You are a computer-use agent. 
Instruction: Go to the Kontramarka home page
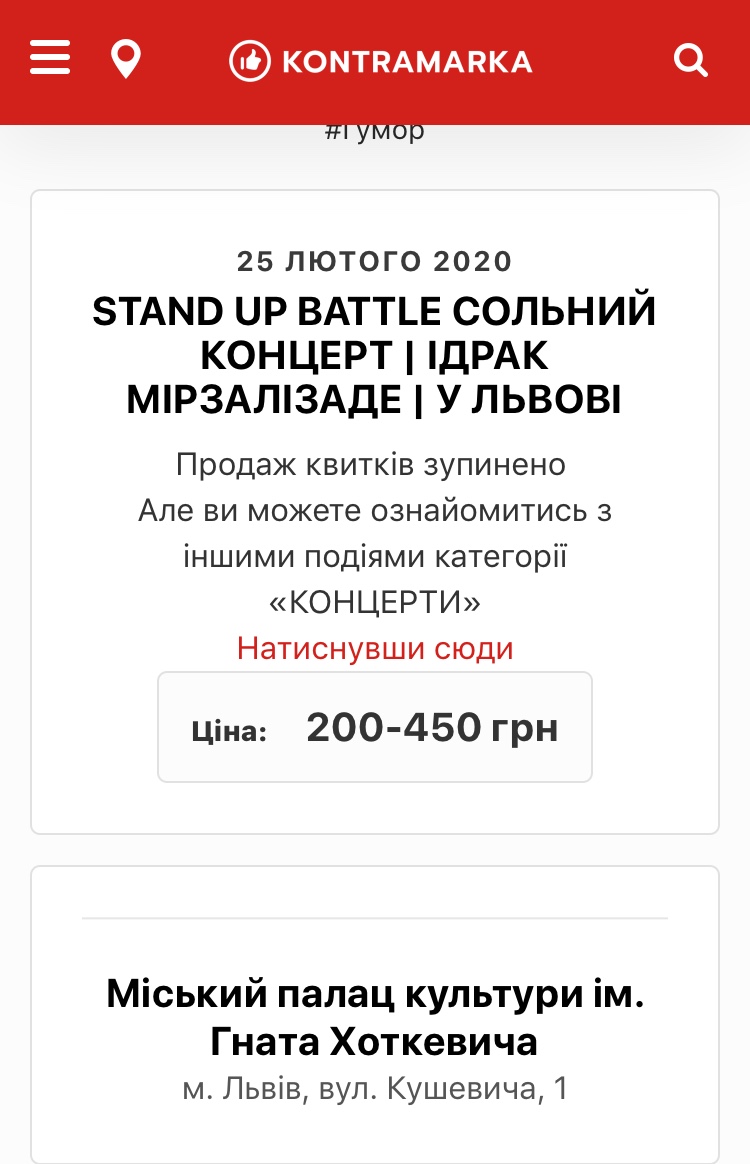tap(381, 62)
